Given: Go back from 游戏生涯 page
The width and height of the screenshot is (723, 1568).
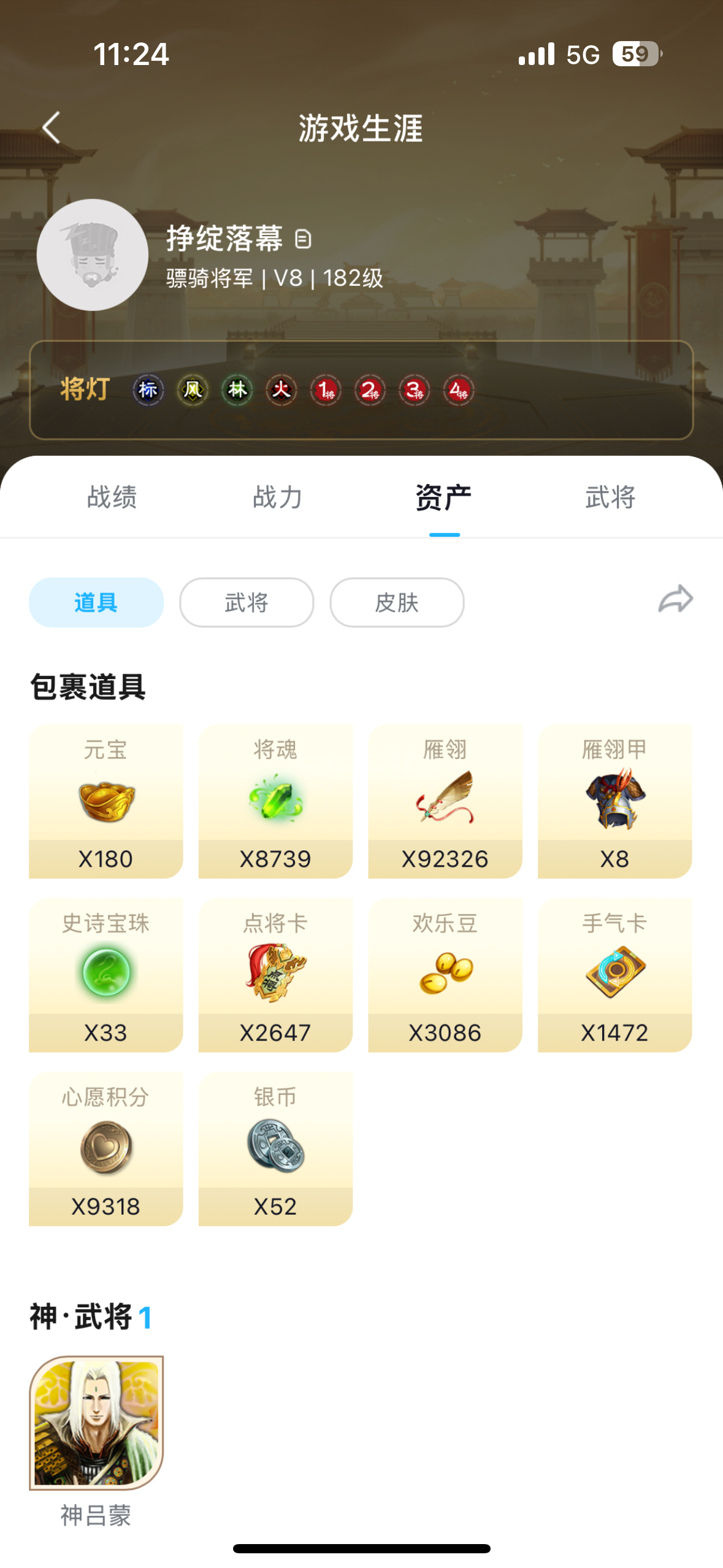Looking at the screenshot, I should click(x=52, y=128).
